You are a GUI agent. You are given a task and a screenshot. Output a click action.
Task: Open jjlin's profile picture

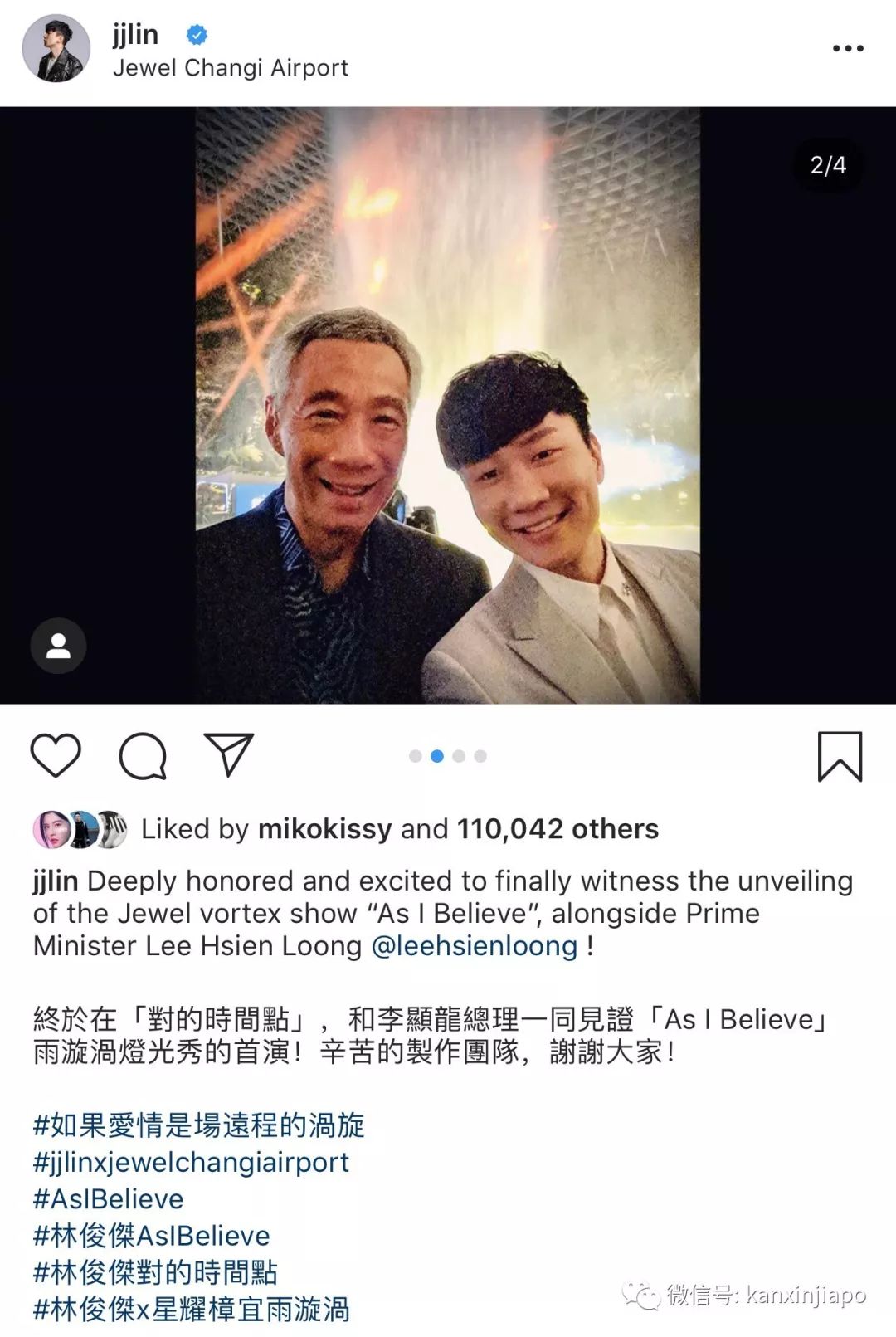click(56, 49)
